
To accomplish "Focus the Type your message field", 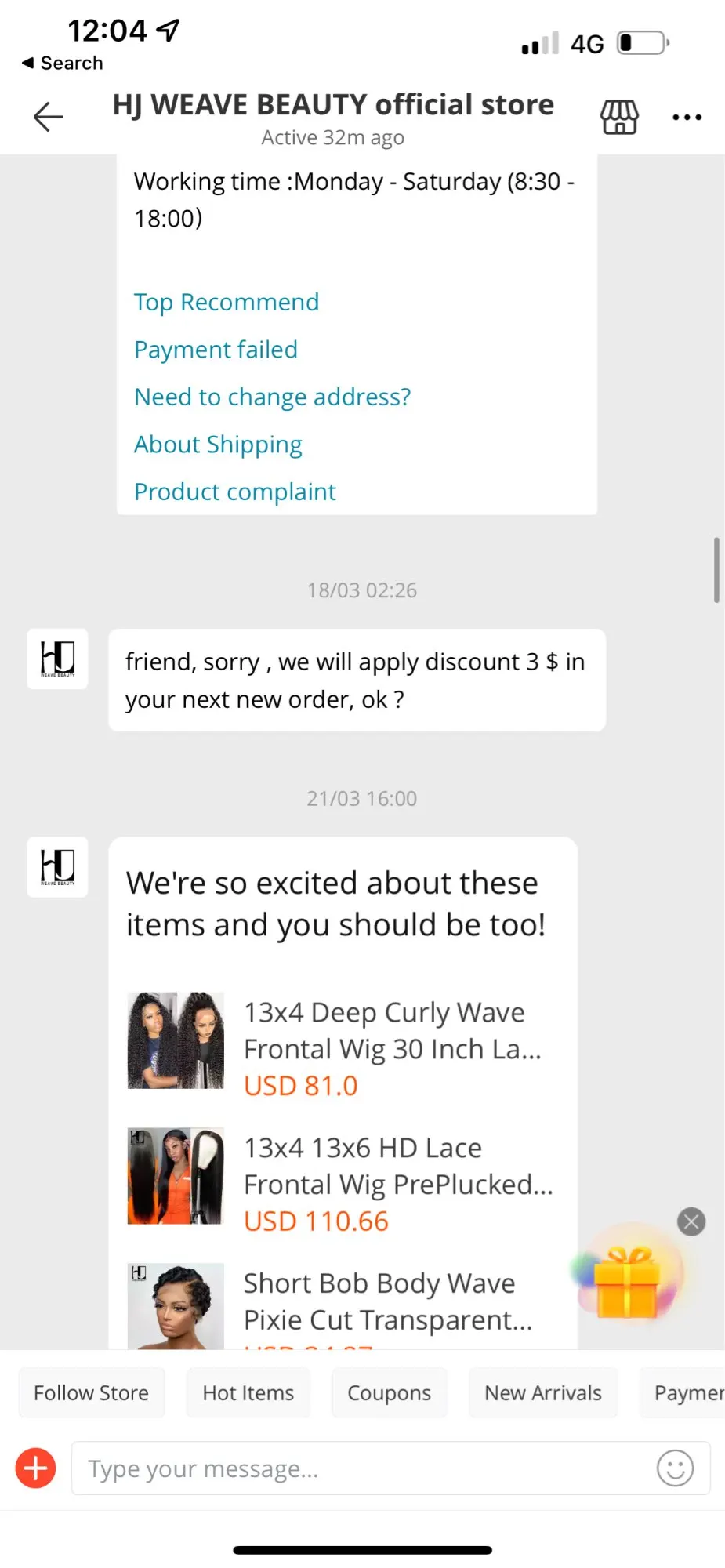I will coord(361,1468).
